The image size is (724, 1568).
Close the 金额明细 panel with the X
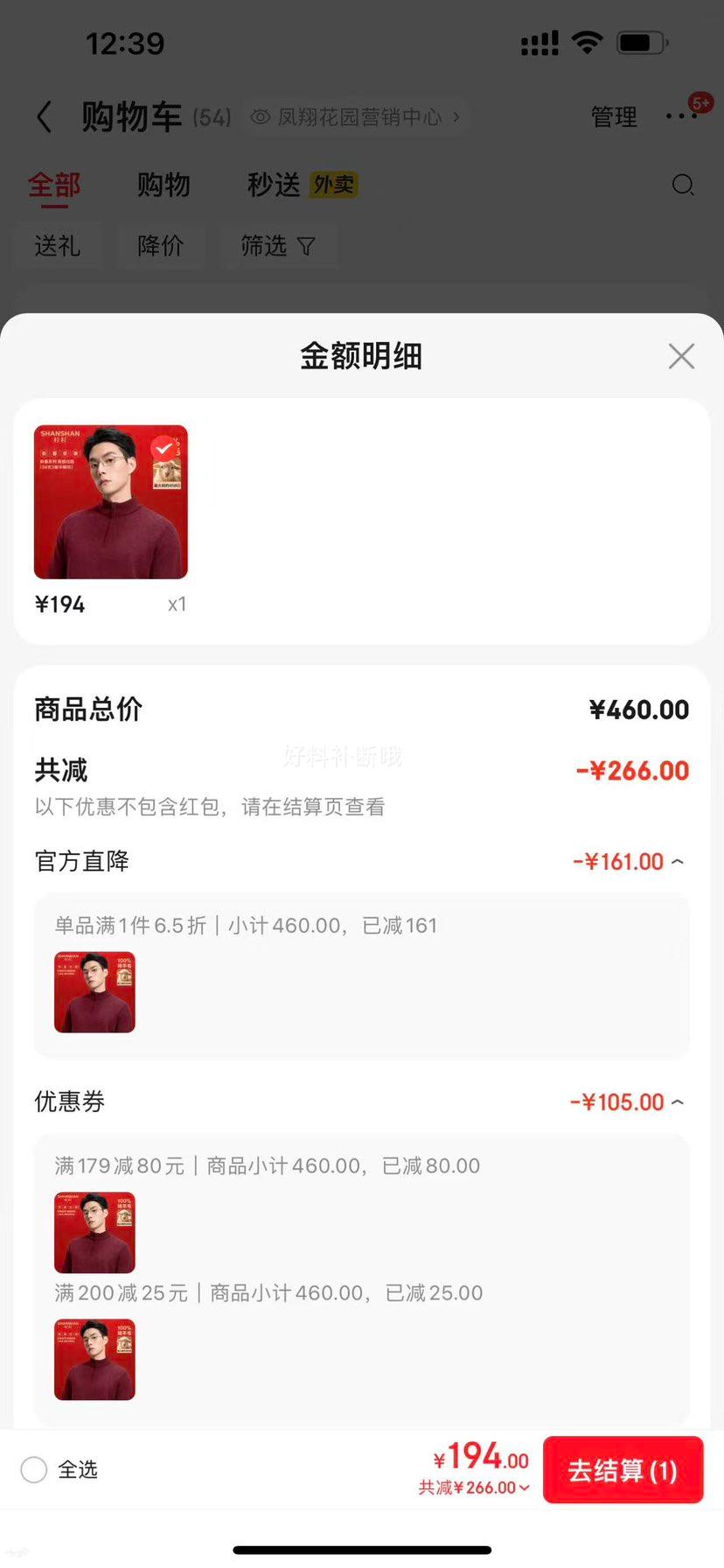tap(681, 356)
